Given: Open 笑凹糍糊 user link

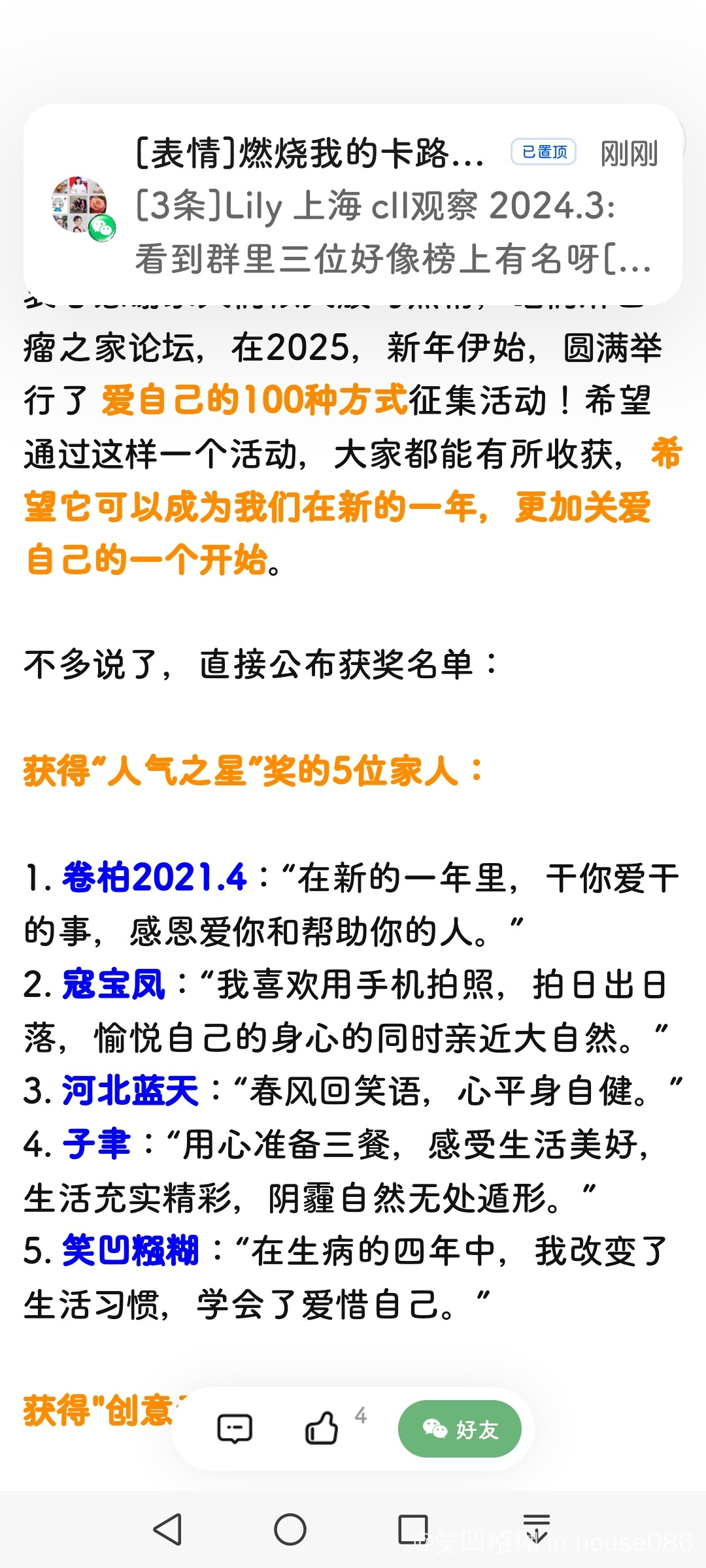Looking at the screenshot, I should click(x=130, y=1252).
